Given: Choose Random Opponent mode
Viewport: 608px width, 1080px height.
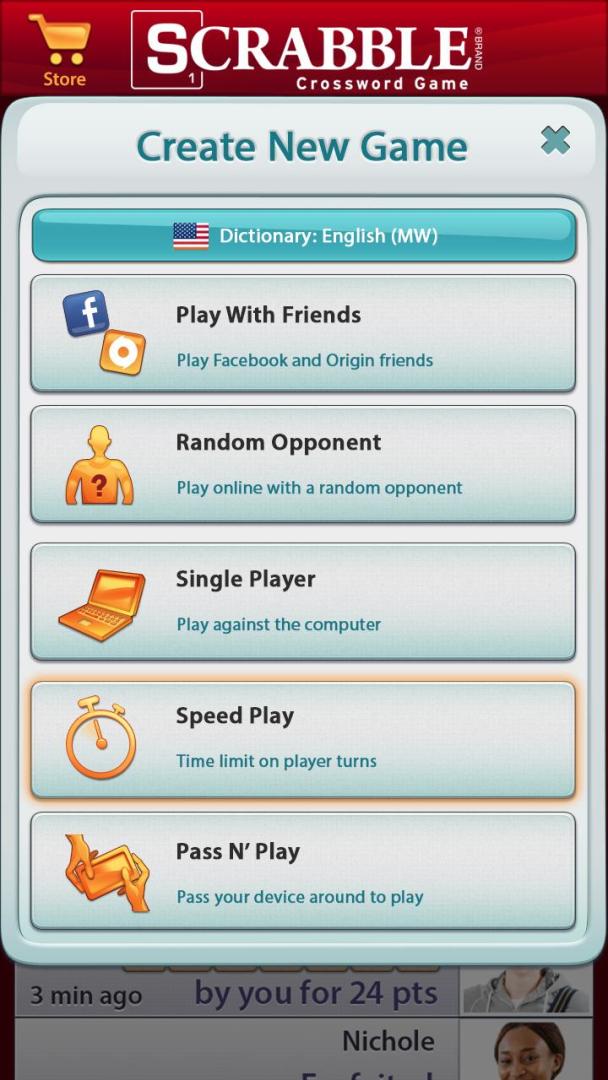Looking at the screenshot, I should [304, 464].
